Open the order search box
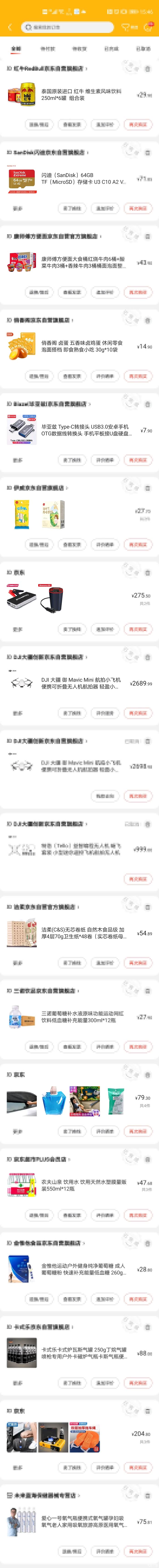The image size is (159, 1568). pyautogui.click(x=67, y=27)
